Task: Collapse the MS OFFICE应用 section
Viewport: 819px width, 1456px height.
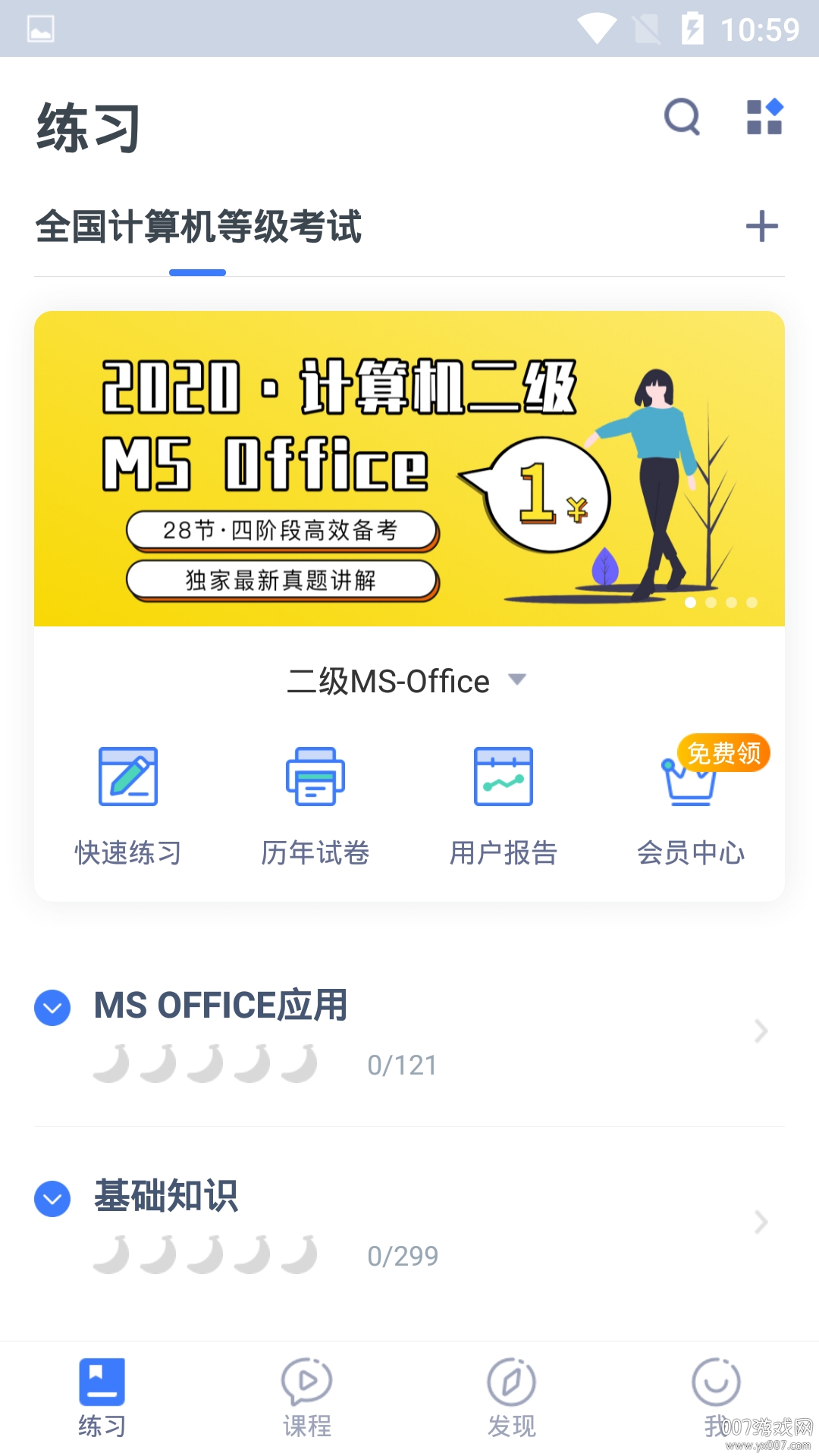Action: (51, 1007)
